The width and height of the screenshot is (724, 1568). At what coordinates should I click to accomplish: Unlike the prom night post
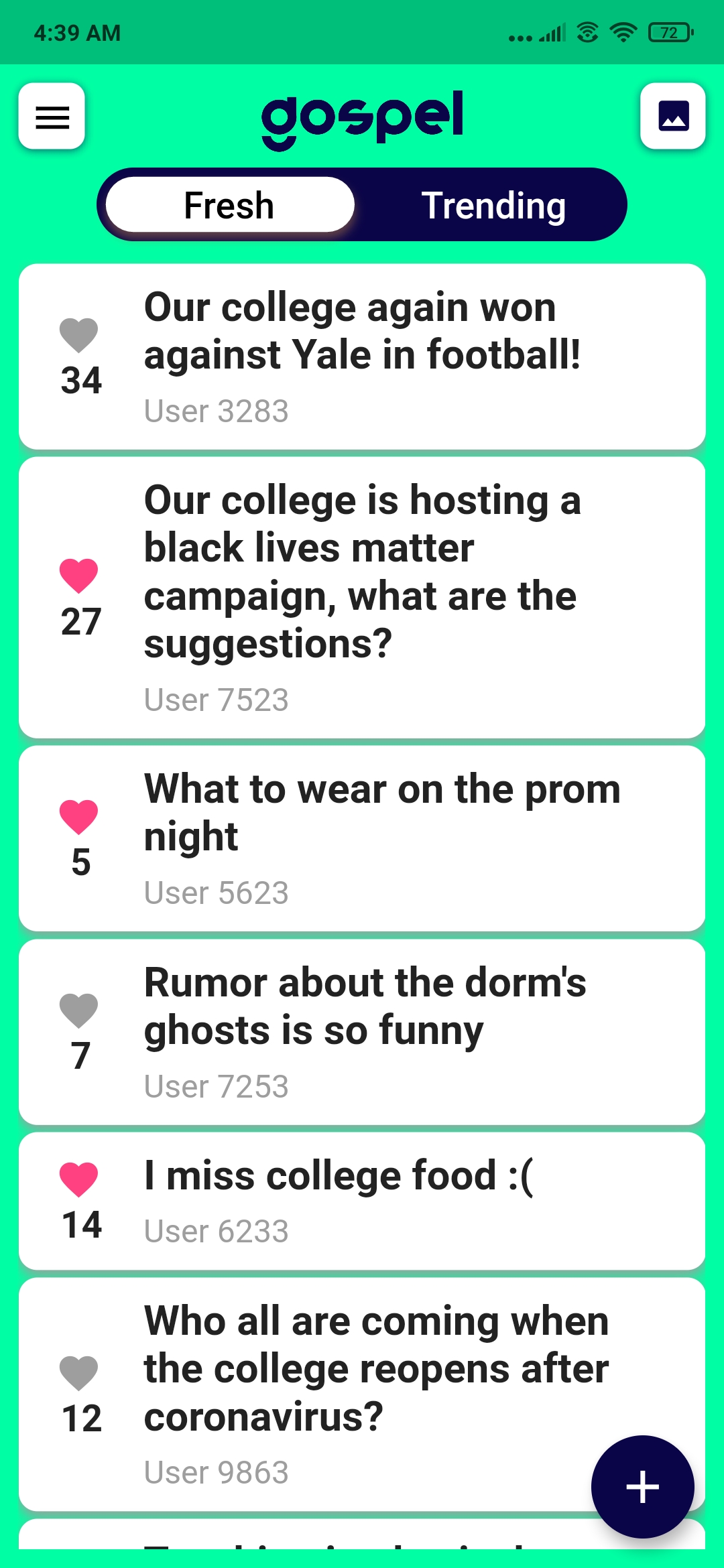(x=79, y=817)
